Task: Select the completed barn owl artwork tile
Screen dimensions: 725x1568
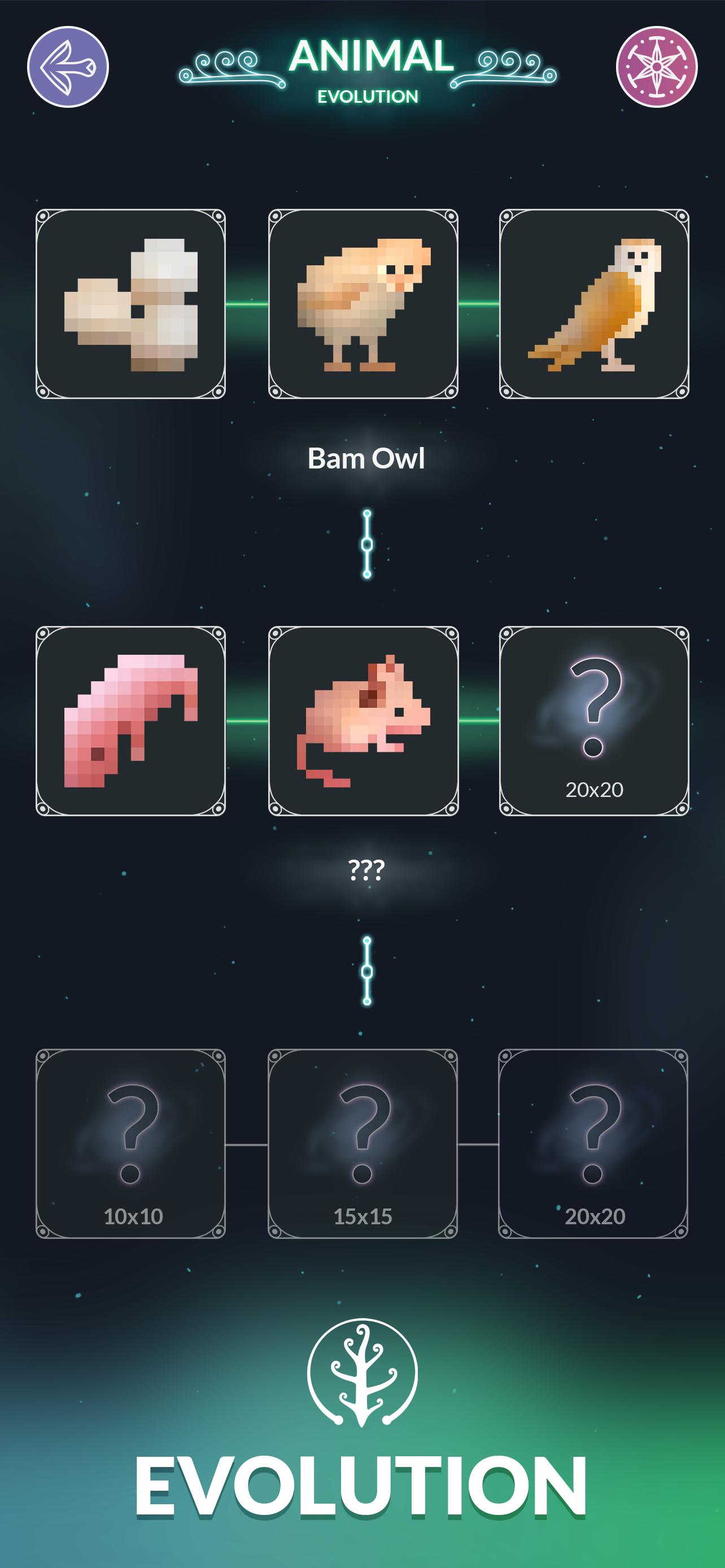Action: [x=593, y=304]
